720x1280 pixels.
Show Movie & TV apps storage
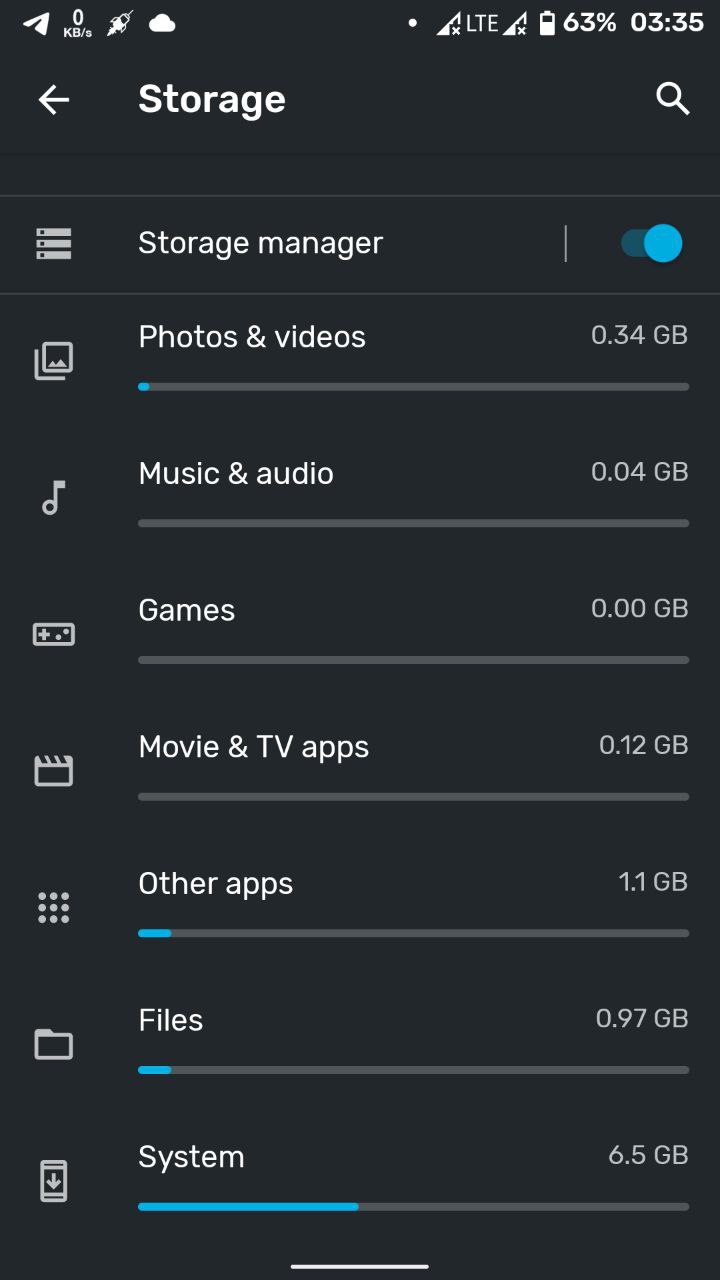point(360,770)
